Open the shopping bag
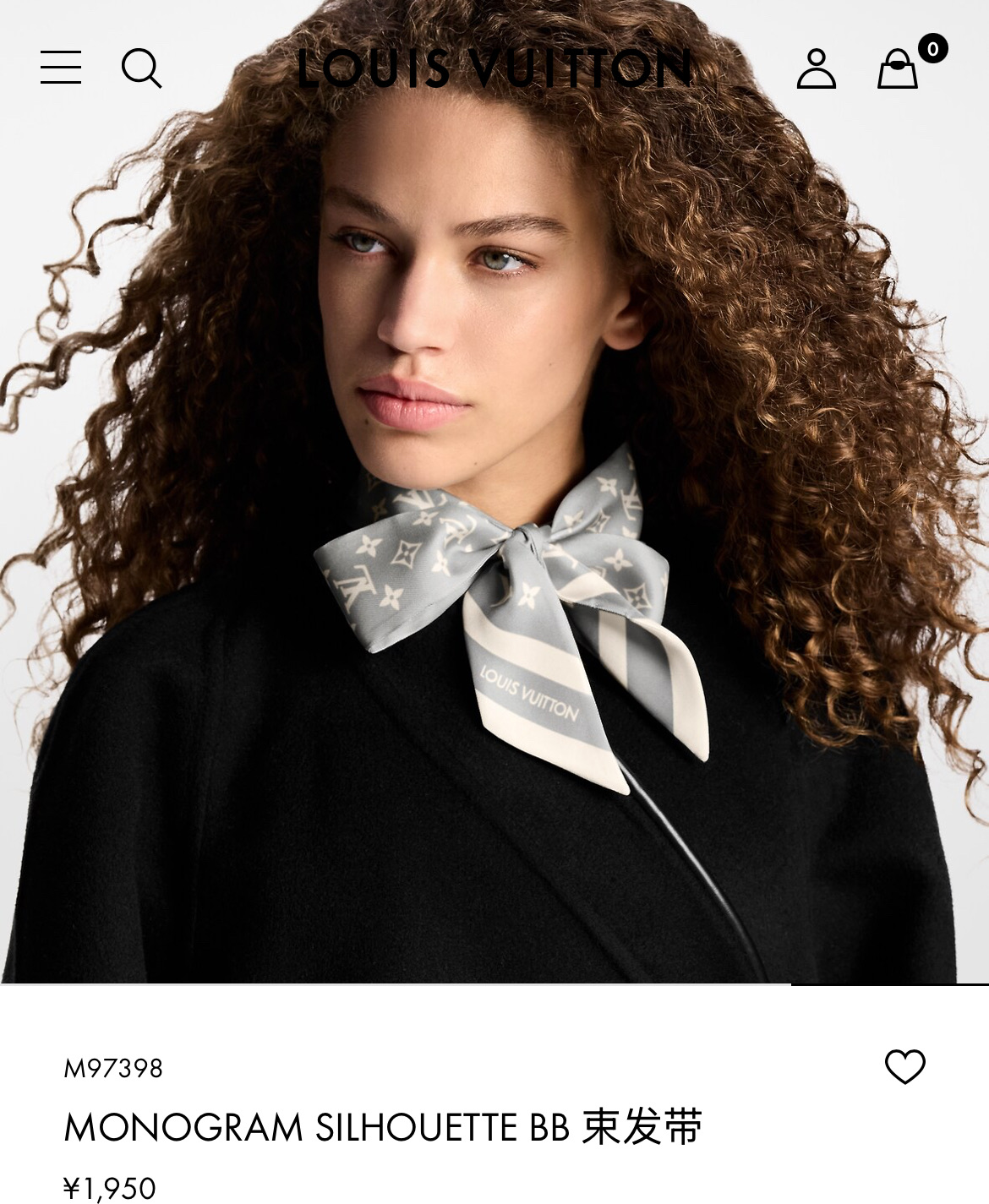This screenshot has height=1204, width=989. (898, 68)
